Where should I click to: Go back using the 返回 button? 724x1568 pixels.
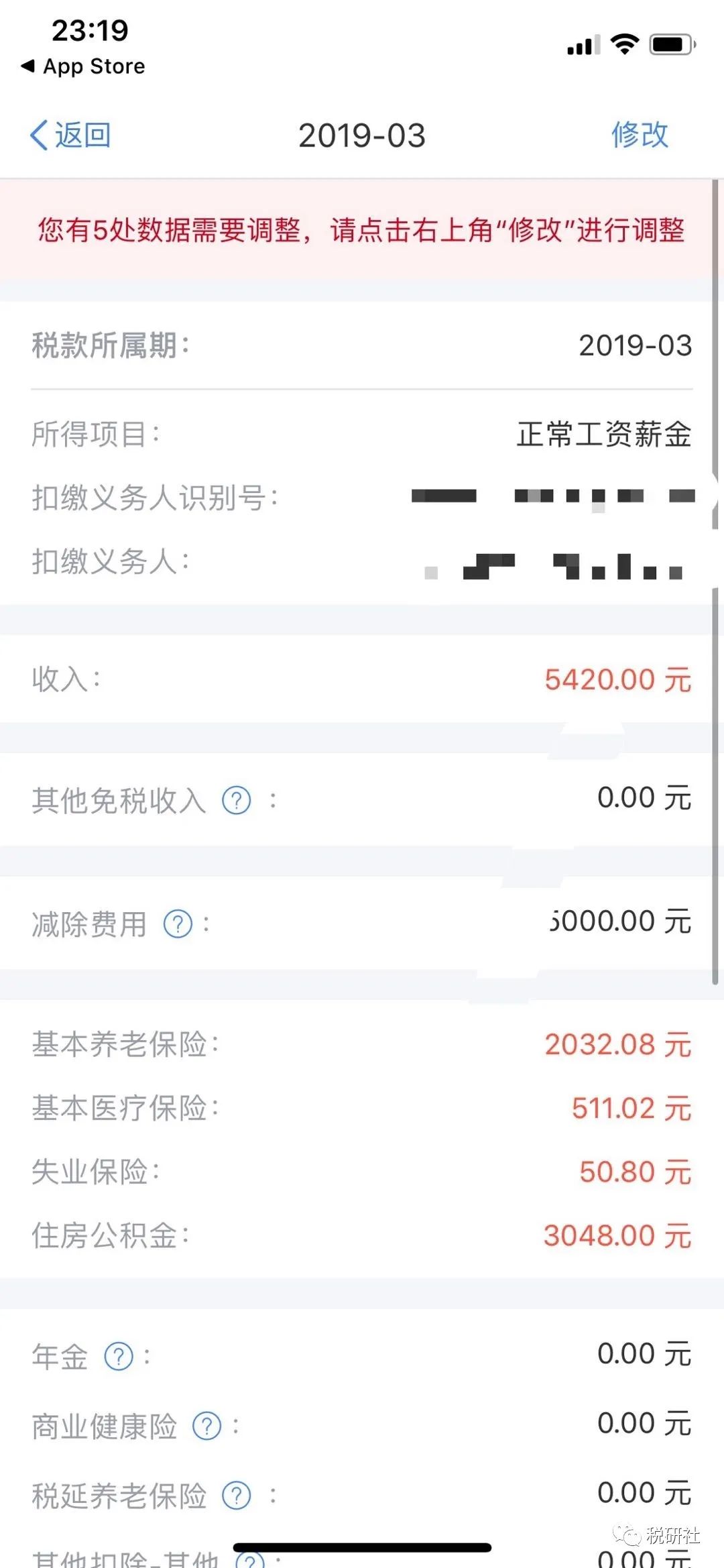pos(70,135)
